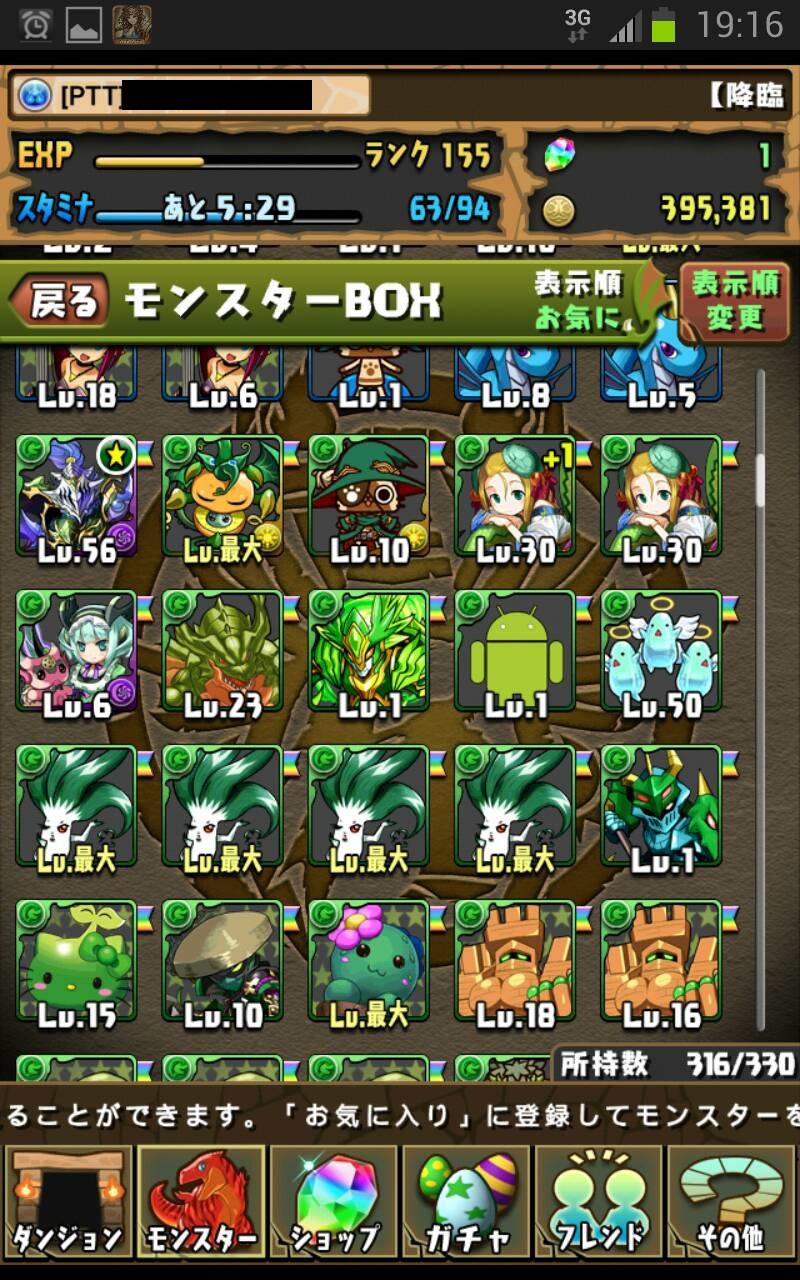Open the フレンド tab
Viewport: 800px width, 1280px height.
click(599, 1202)
